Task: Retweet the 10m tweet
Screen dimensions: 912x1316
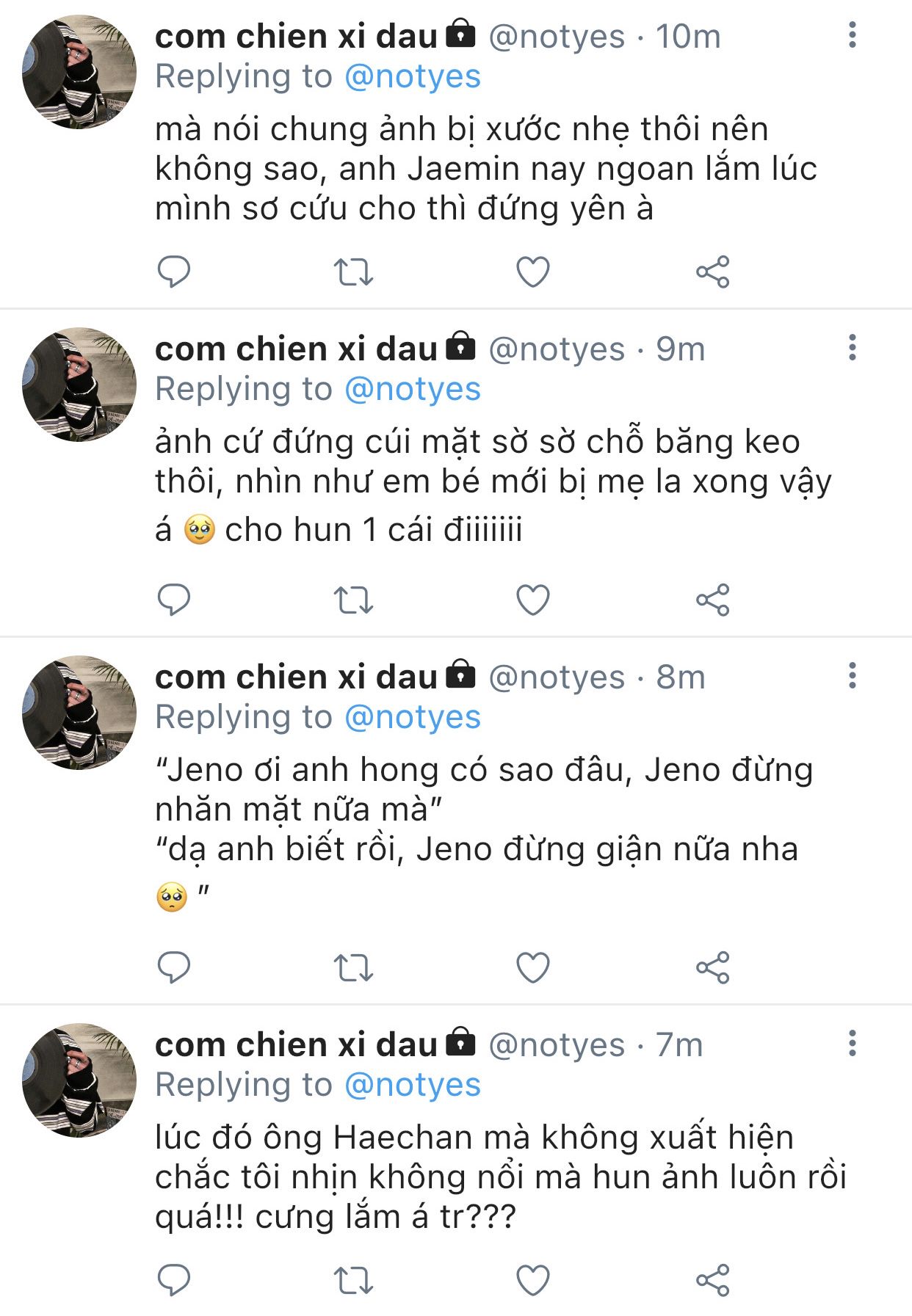Action: (354, 272)
